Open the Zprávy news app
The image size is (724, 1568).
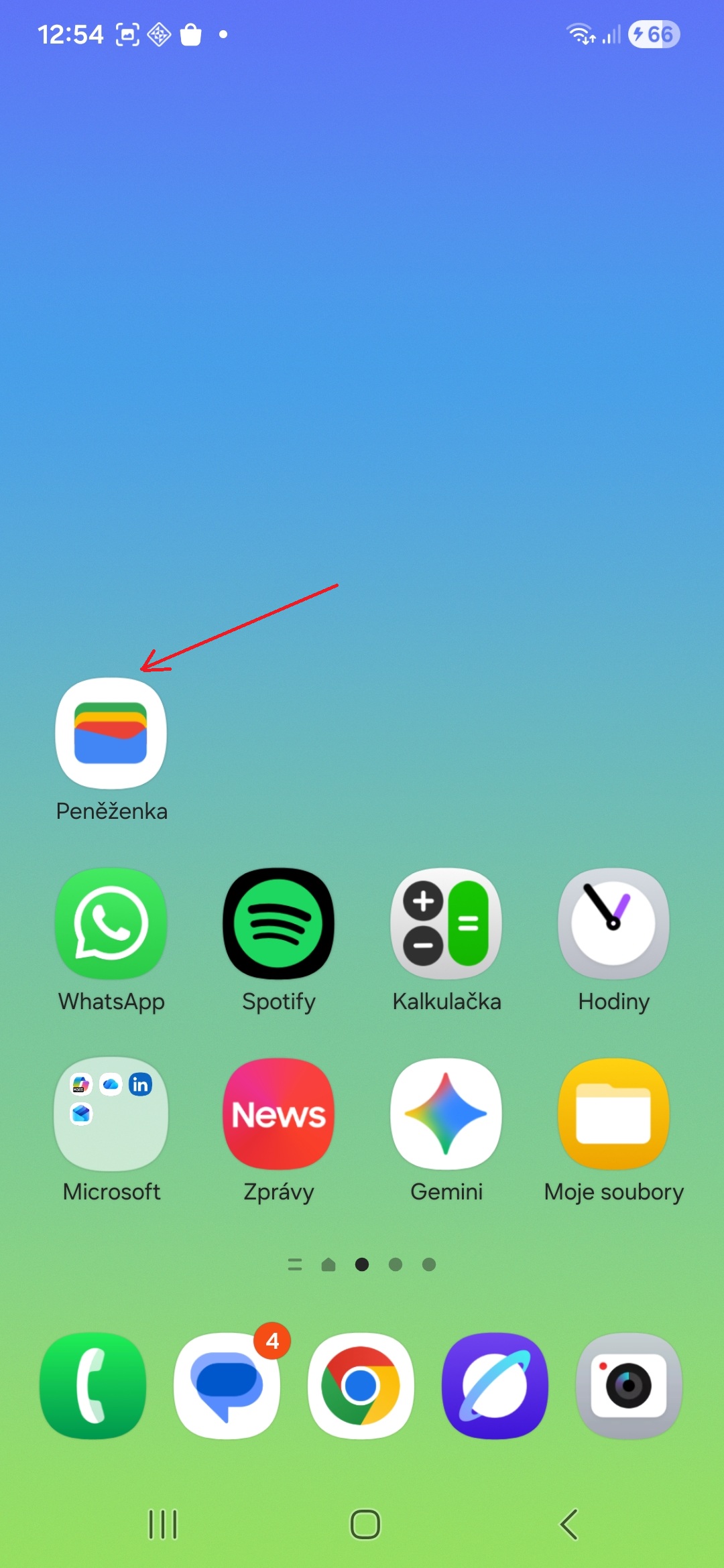(278, 1114)
